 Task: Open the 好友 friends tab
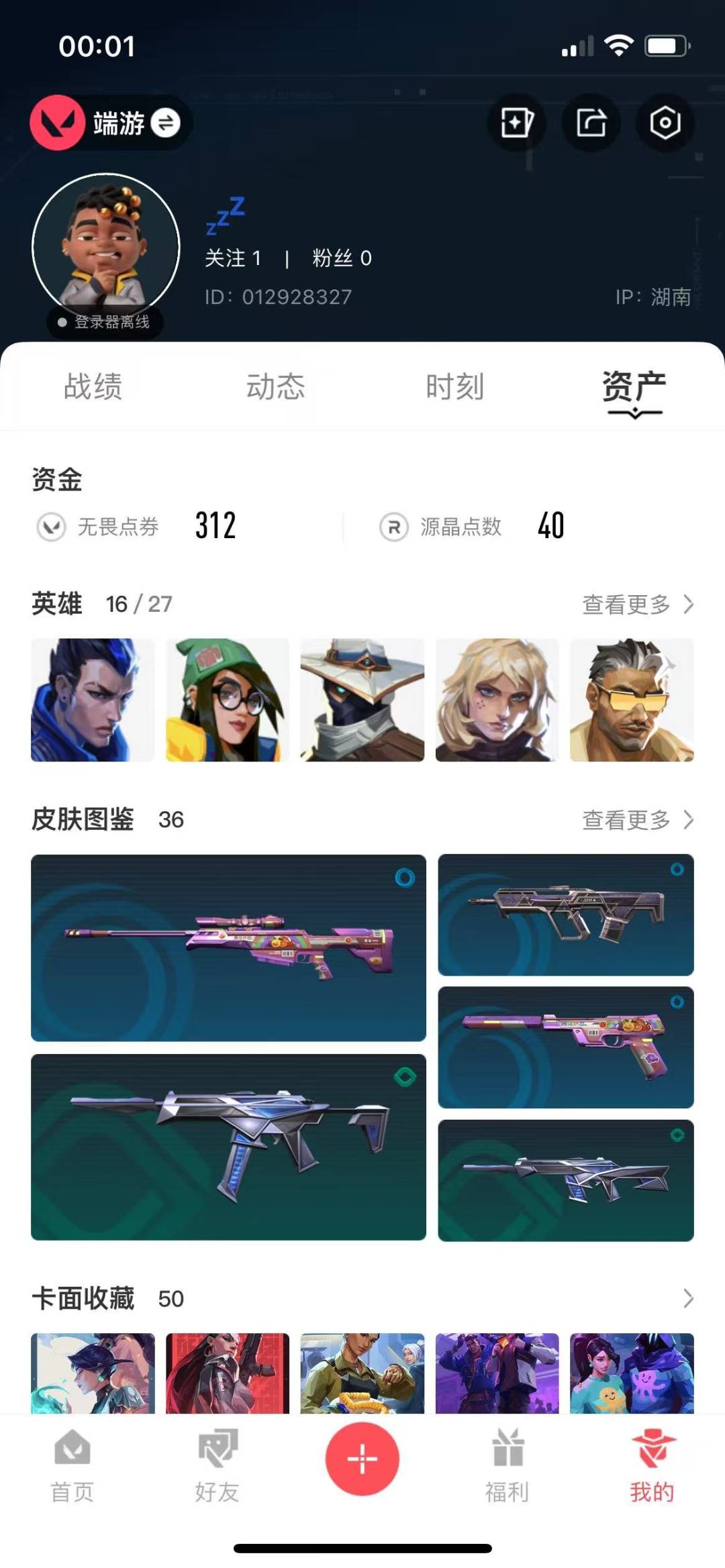(217, 1465)
